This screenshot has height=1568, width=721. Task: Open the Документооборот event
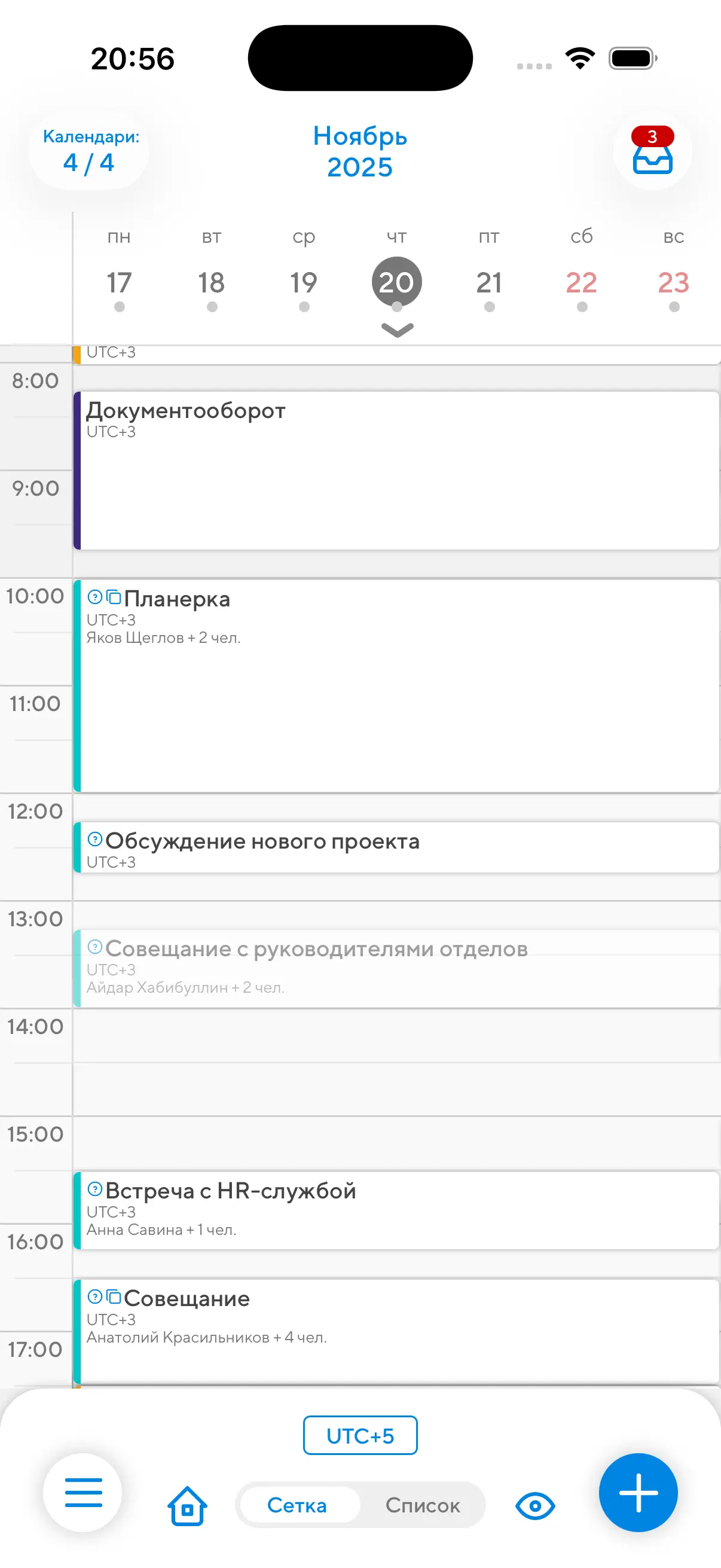pyautogui.click(x=396, y=471)
